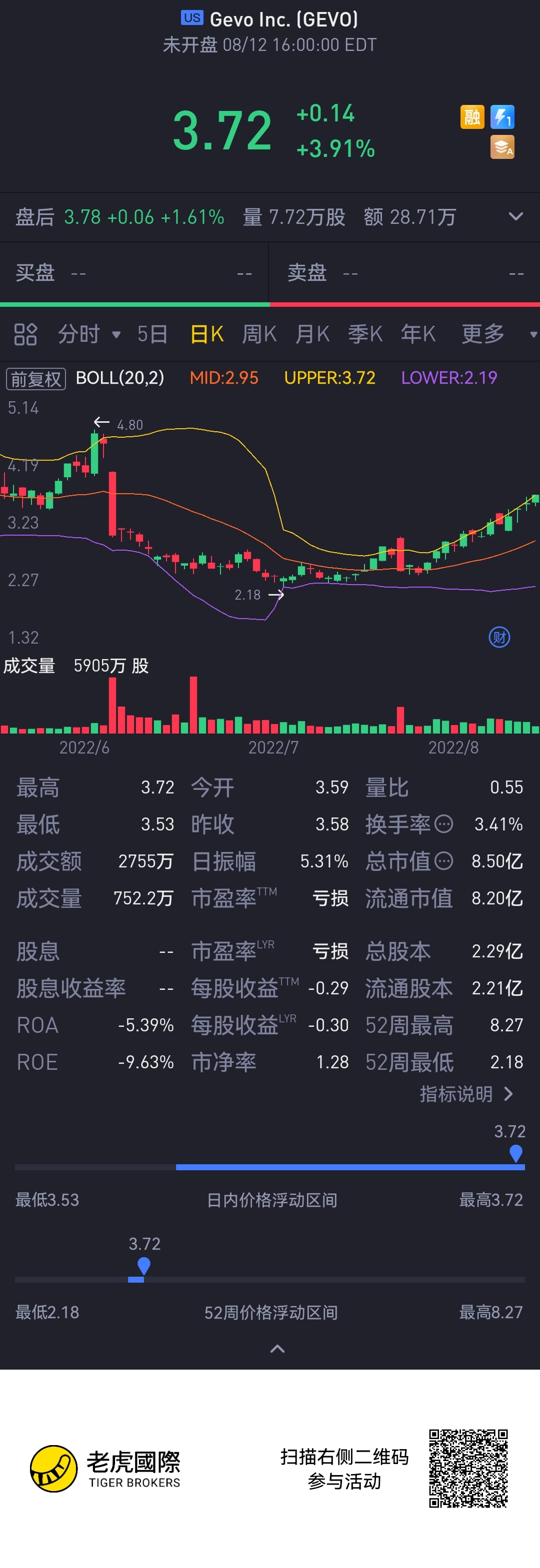Open the 更多 chart period dropdown

497,334
